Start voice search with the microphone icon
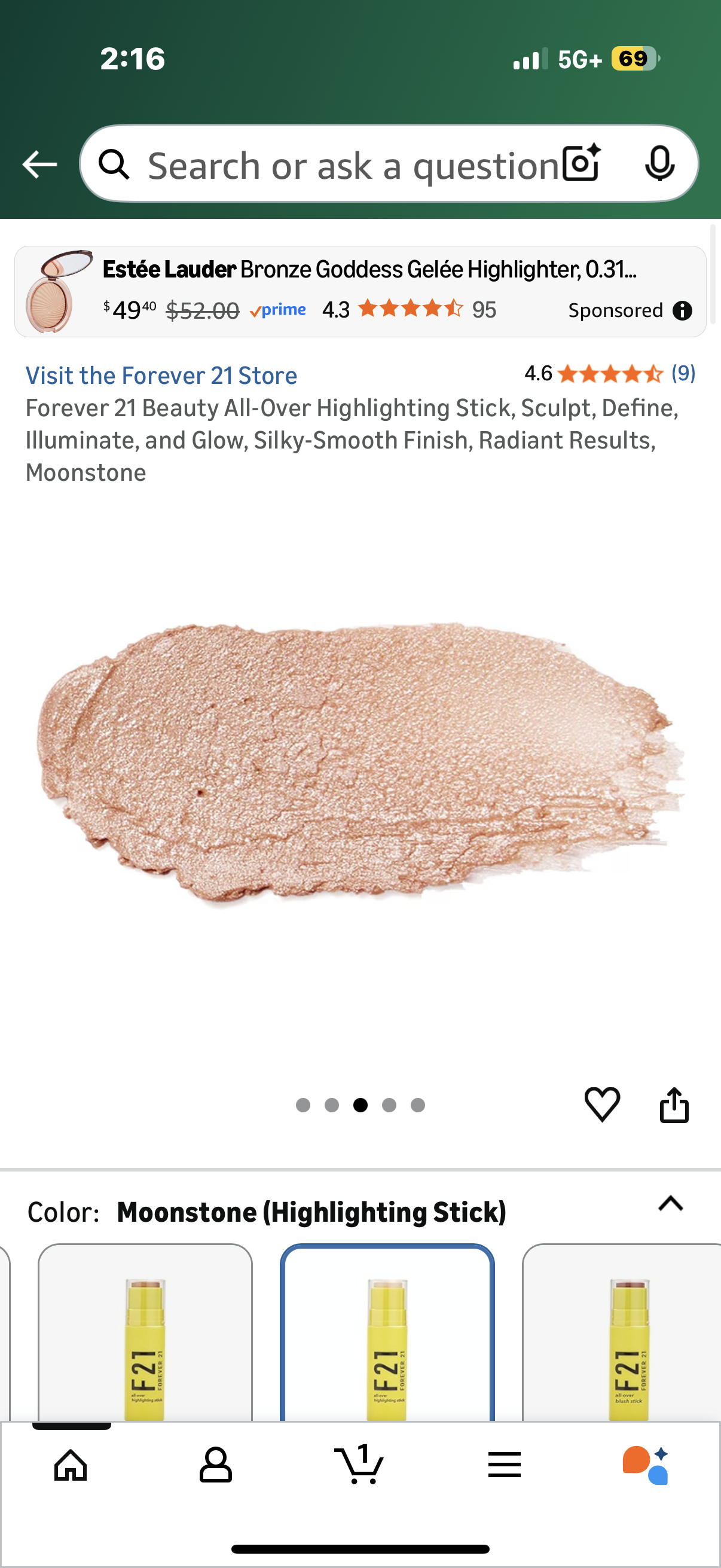The image size is (721, 1568). pyautogui.click(x=660, y=163)
